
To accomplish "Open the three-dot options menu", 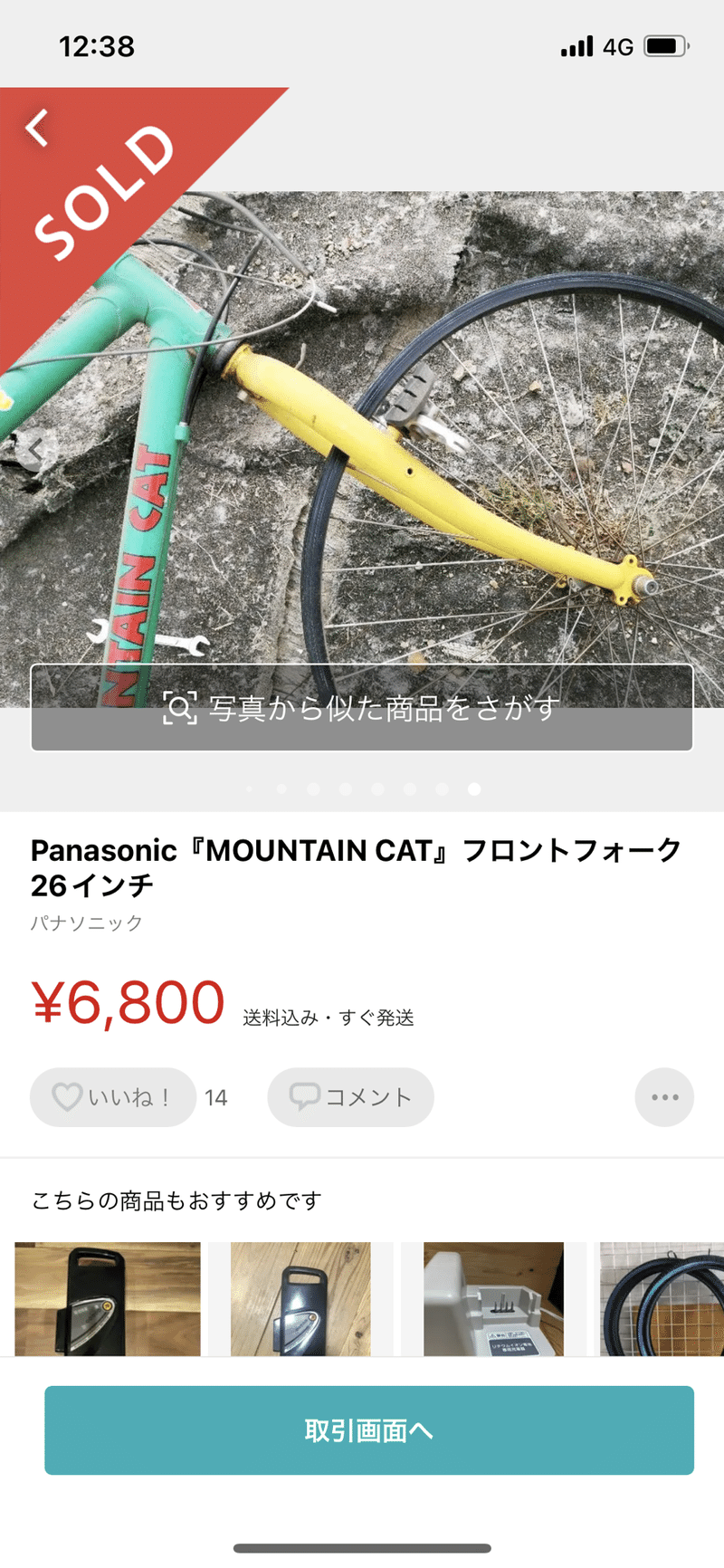I will 664,1096.
